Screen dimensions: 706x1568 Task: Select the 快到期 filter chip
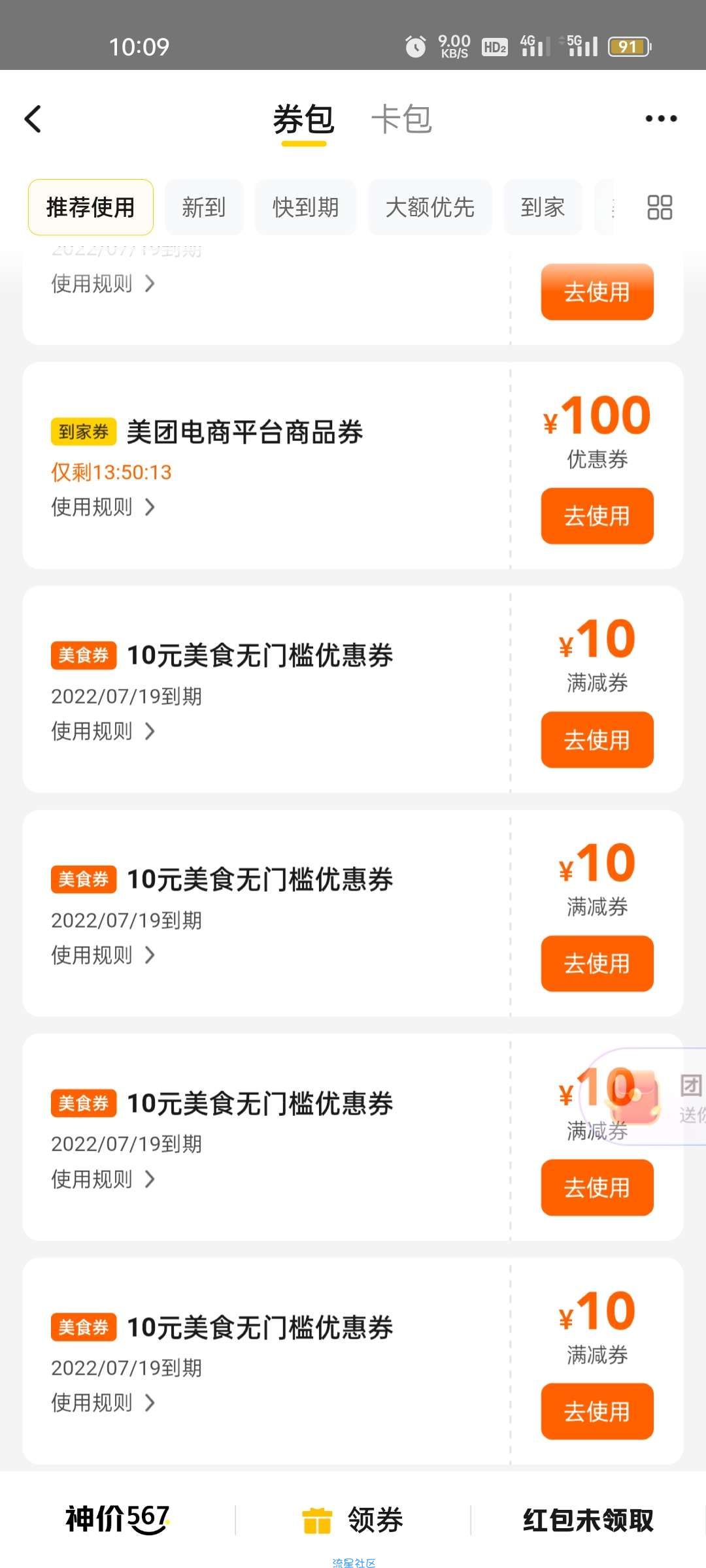(305, 207)
